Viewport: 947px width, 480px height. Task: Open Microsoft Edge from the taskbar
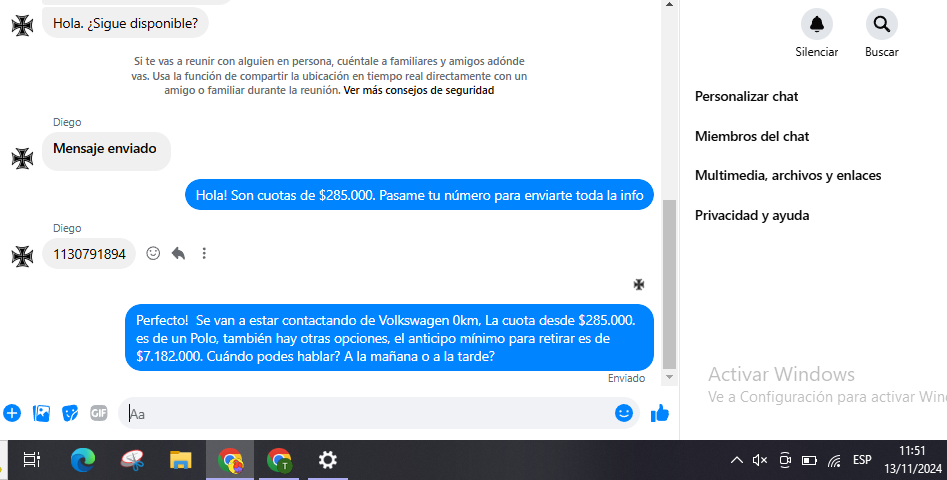coord(82,460)
